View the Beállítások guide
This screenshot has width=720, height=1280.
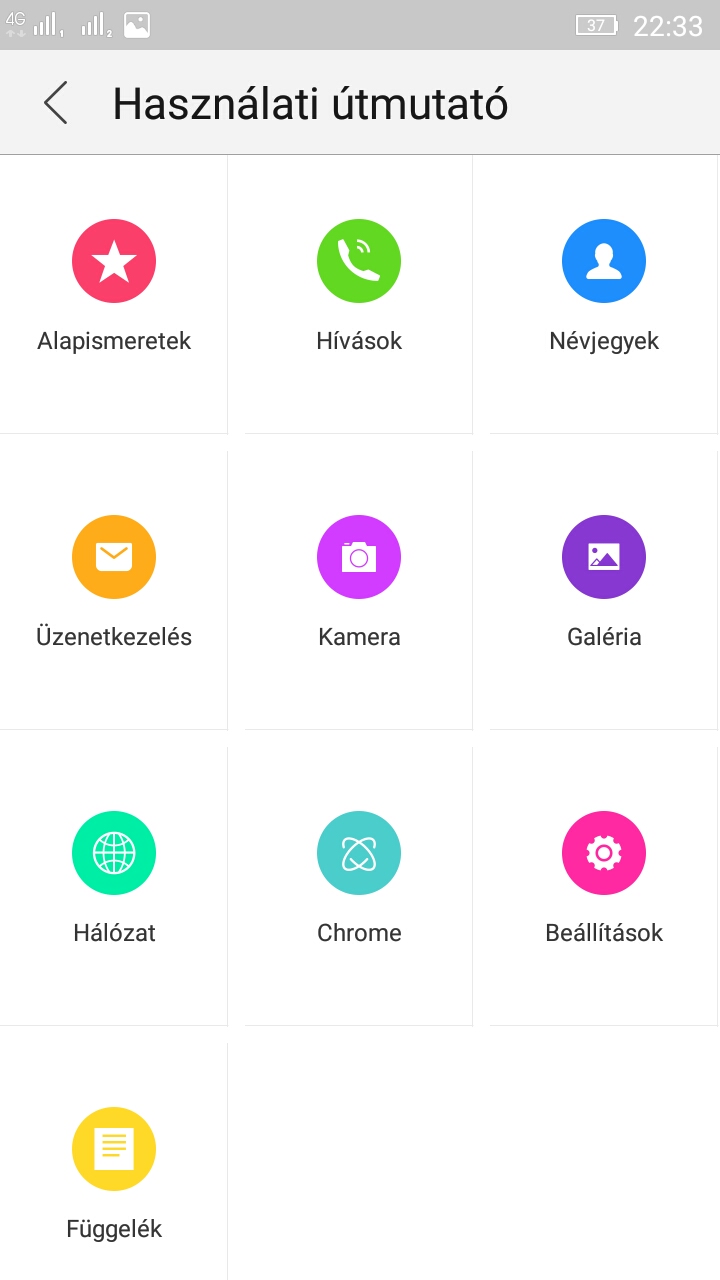coord(604,886)
